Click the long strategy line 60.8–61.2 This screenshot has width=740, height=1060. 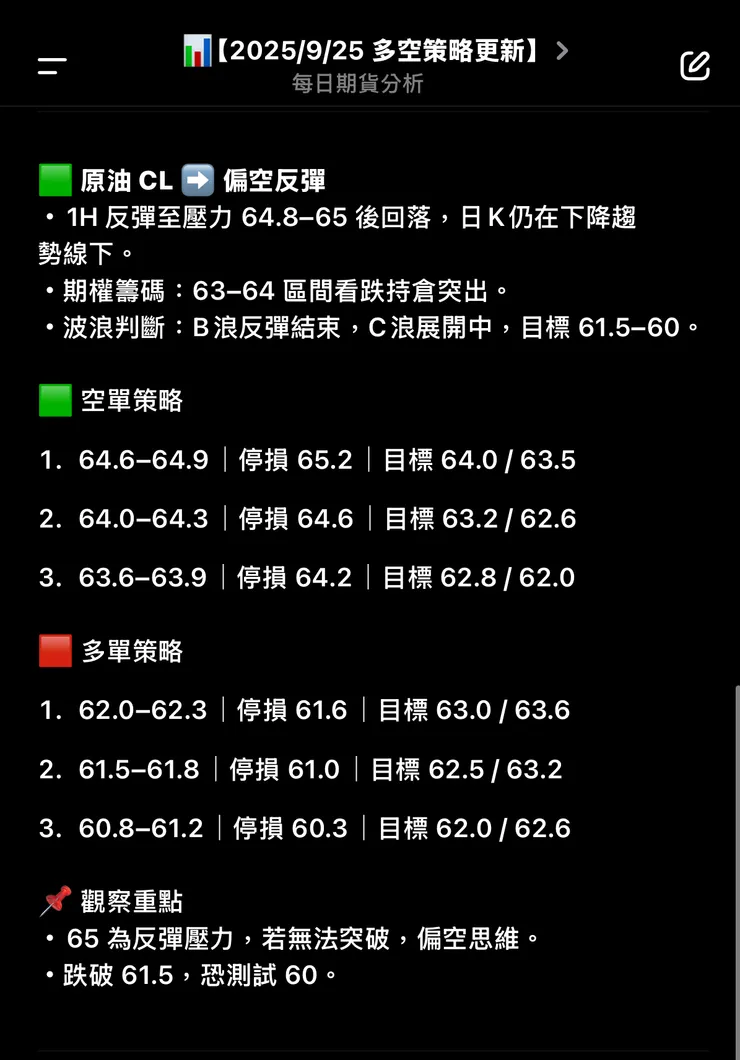[x=300, y=828]
